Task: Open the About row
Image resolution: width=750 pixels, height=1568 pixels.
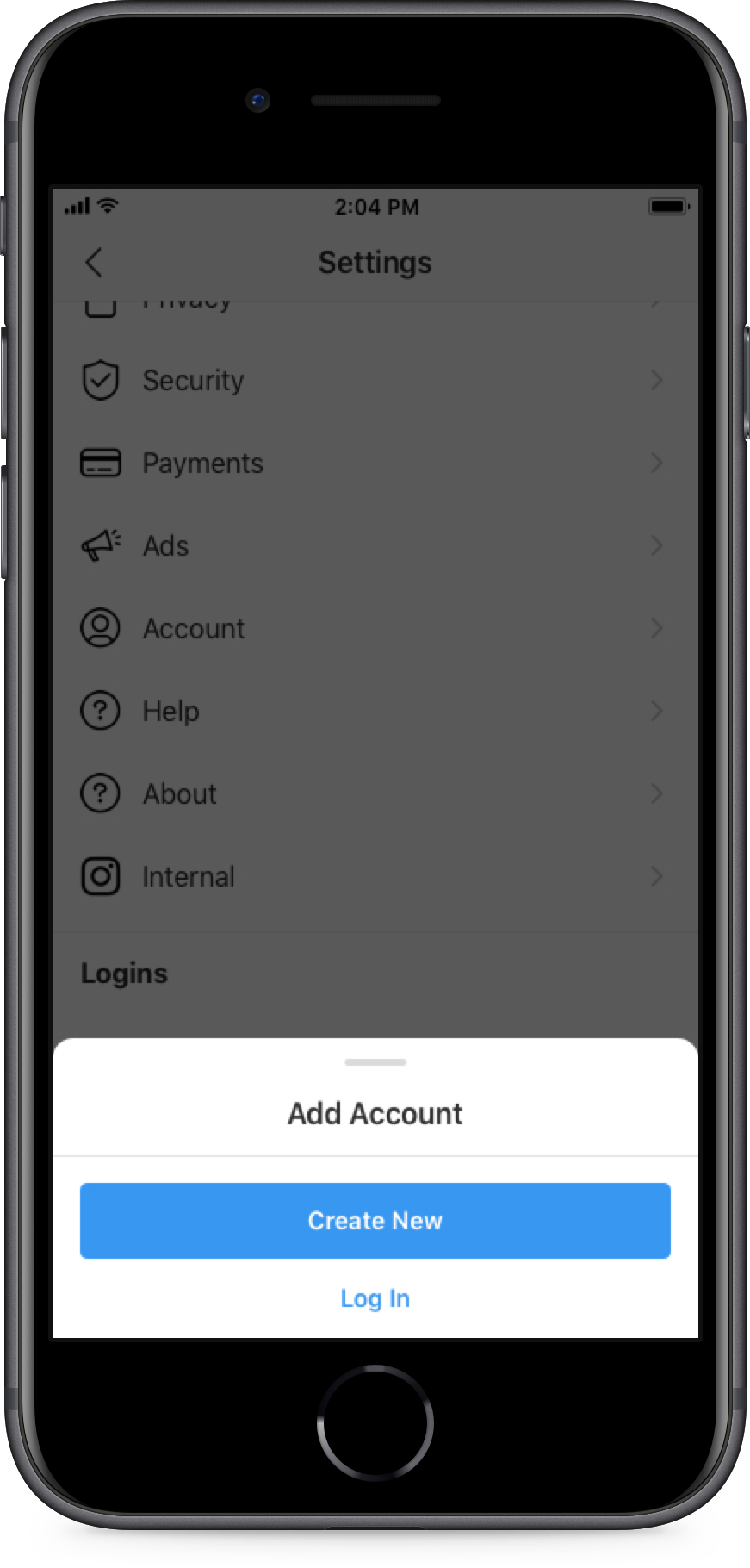Action: [375, 793]
